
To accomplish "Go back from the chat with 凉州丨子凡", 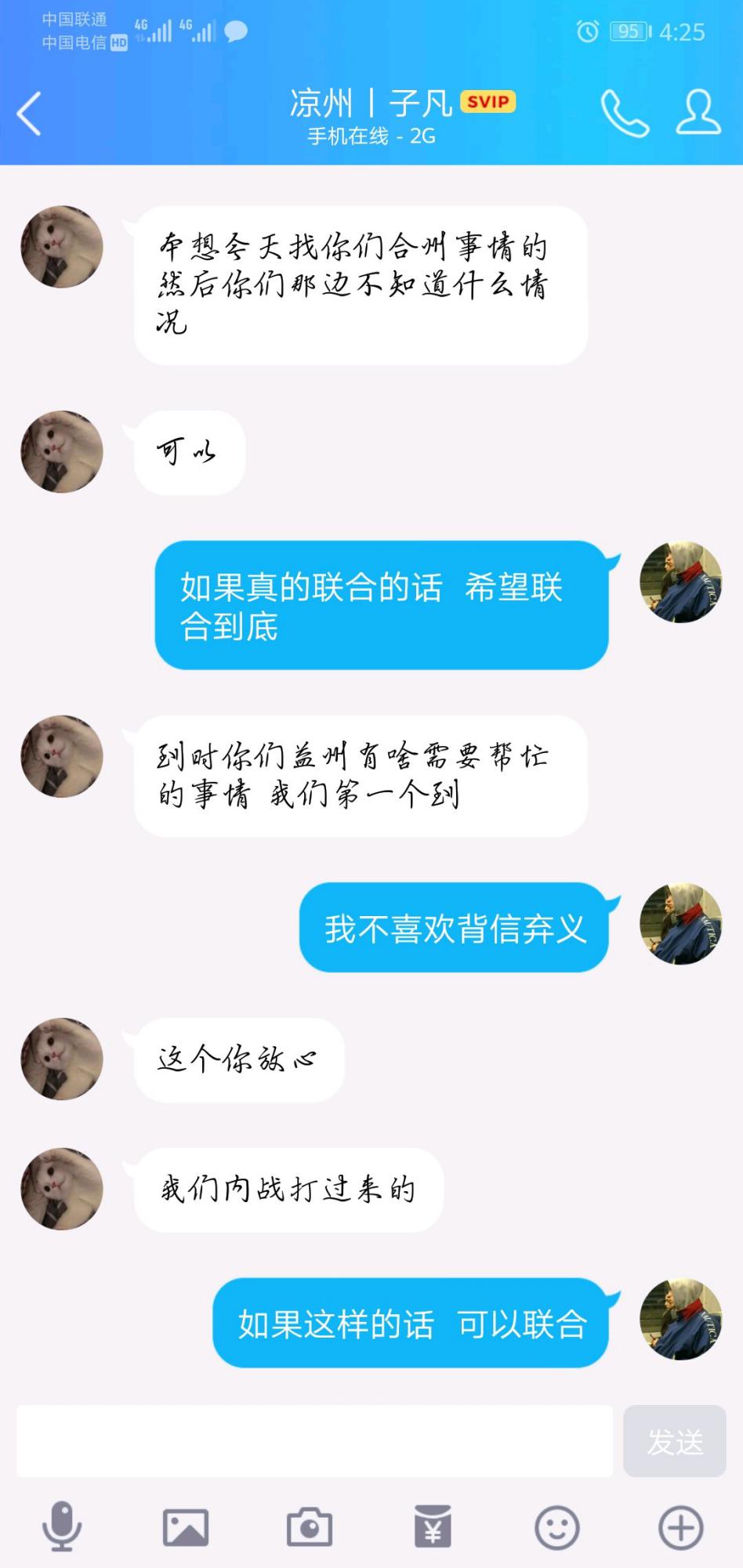I will click(x=30, y=114).
